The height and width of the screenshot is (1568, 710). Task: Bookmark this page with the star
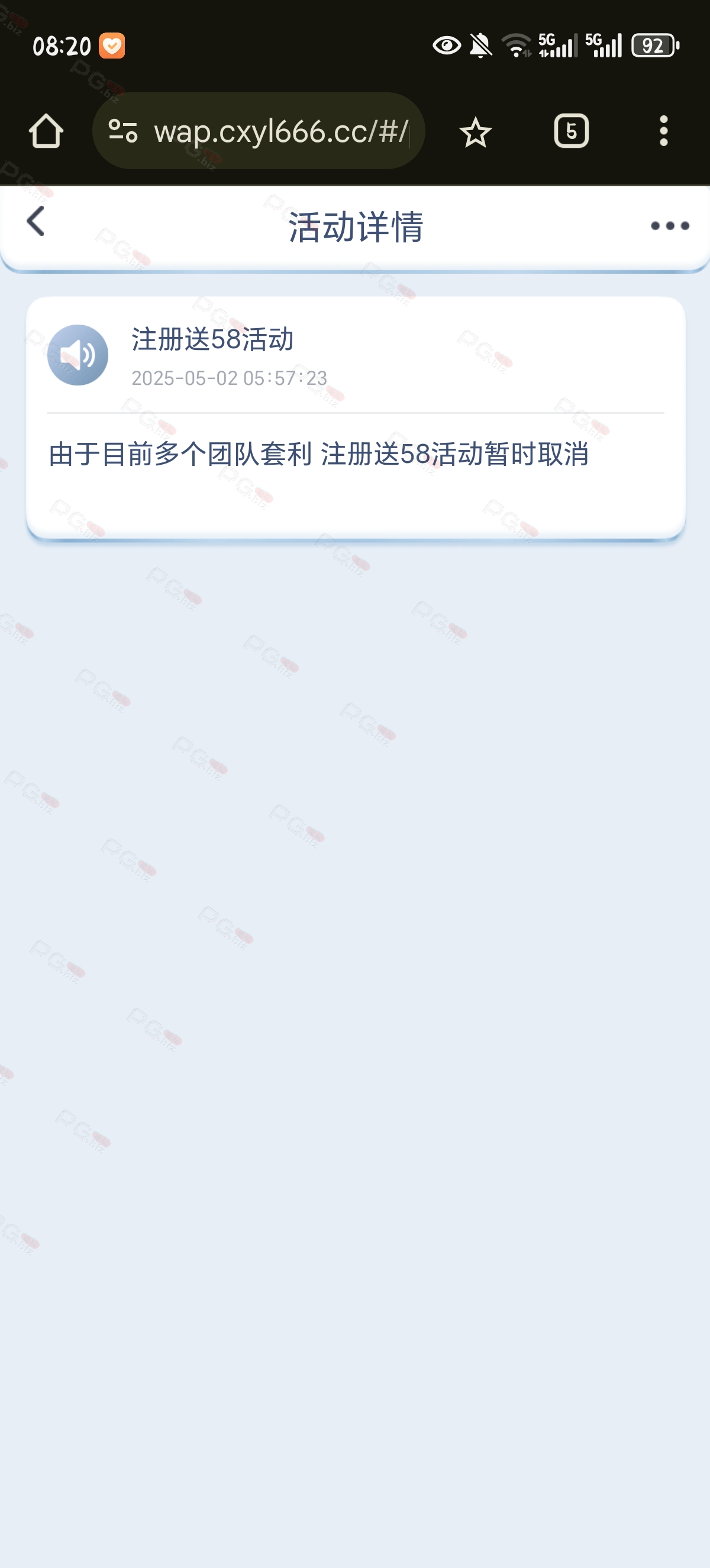pyautogui.click(x=475, y=131)
